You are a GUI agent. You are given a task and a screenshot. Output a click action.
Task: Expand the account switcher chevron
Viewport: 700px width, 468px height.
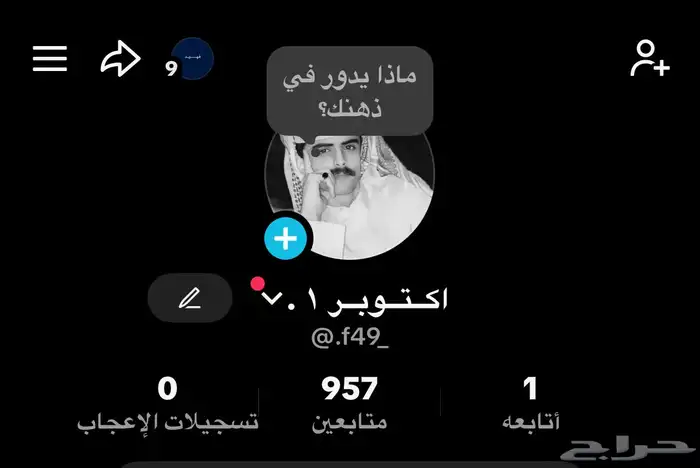click(270, 298)
